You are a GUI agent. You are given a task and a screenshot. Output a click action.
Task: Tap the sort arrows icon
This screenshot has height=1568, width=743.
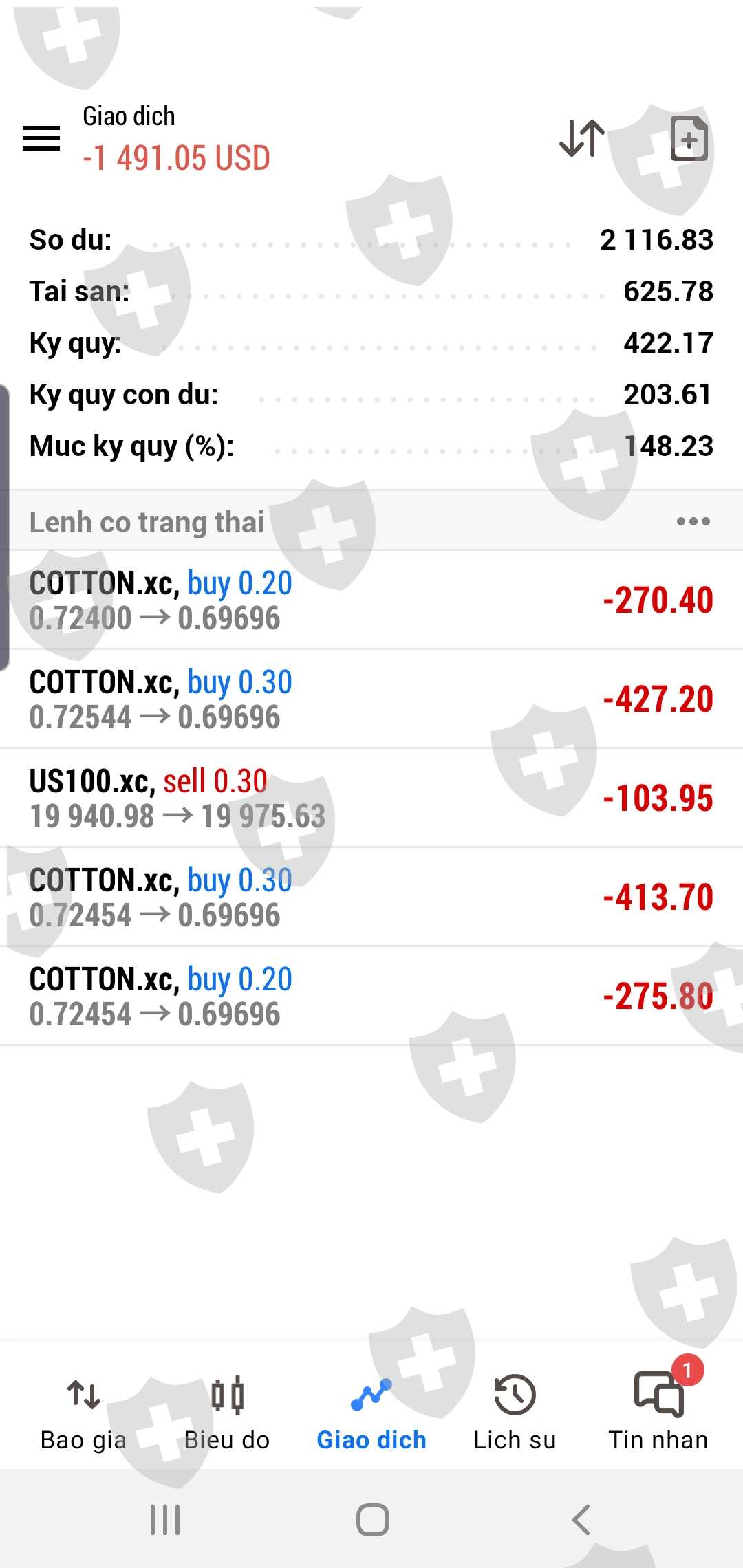point(581,138)
